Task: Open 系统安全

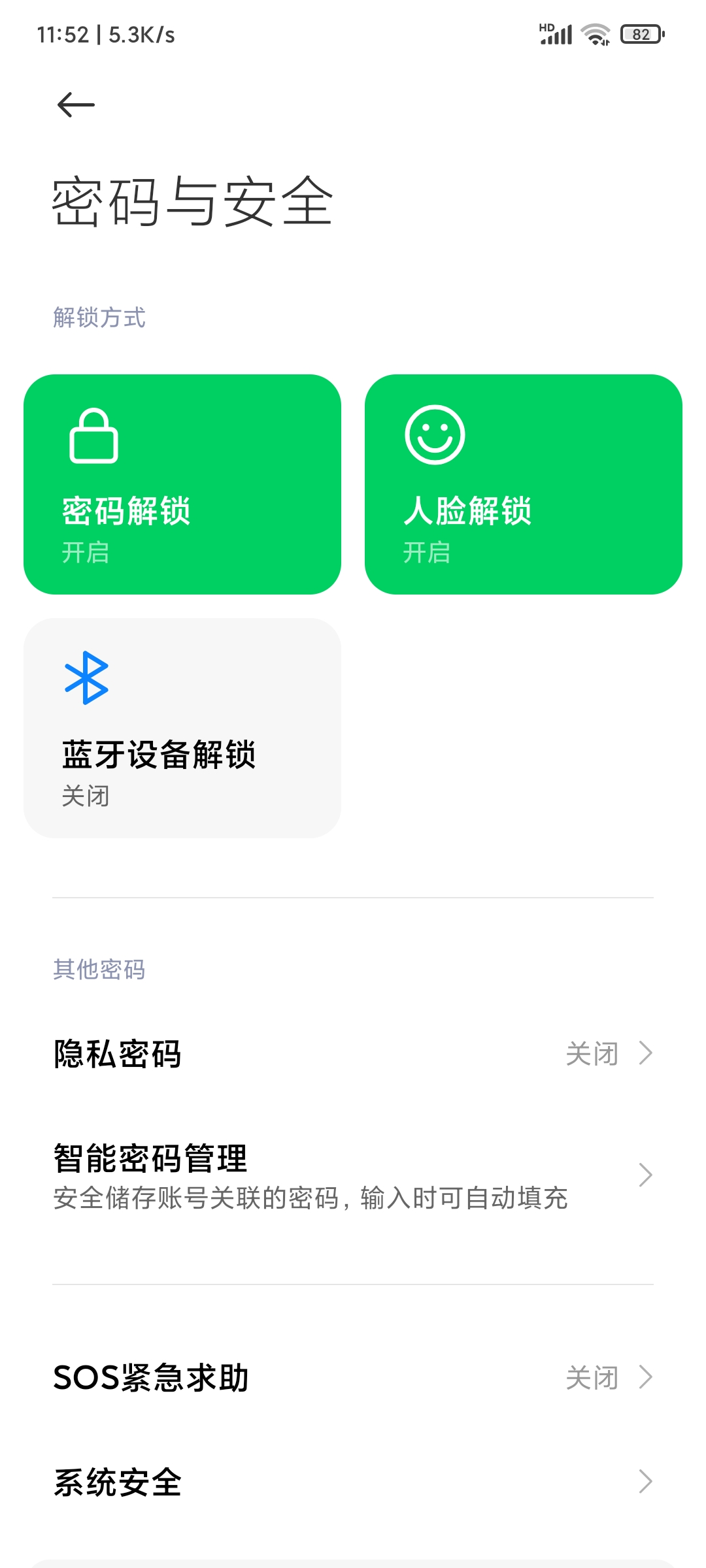Action: pyautogui.click(x=353, y=1482)
